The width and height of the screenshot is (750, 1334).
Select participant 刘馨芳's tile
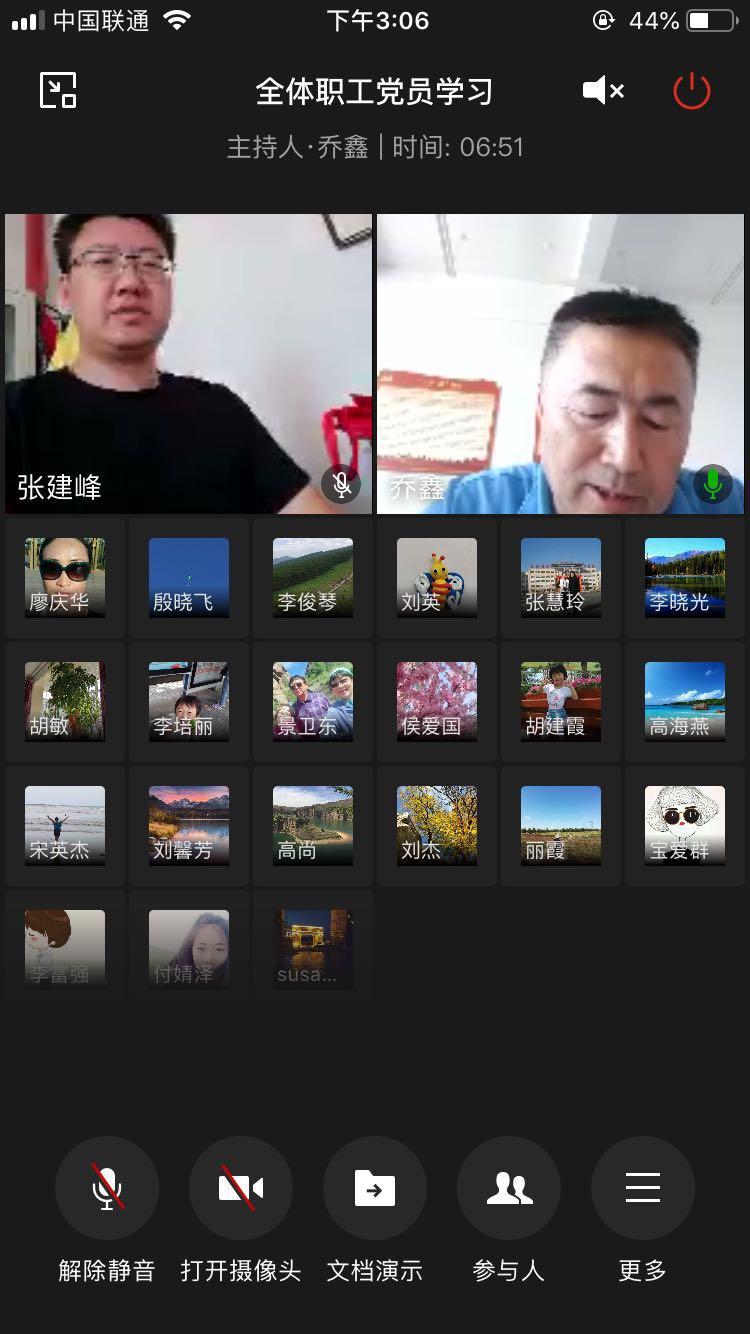pyautogui.click(x=189, y=825)
